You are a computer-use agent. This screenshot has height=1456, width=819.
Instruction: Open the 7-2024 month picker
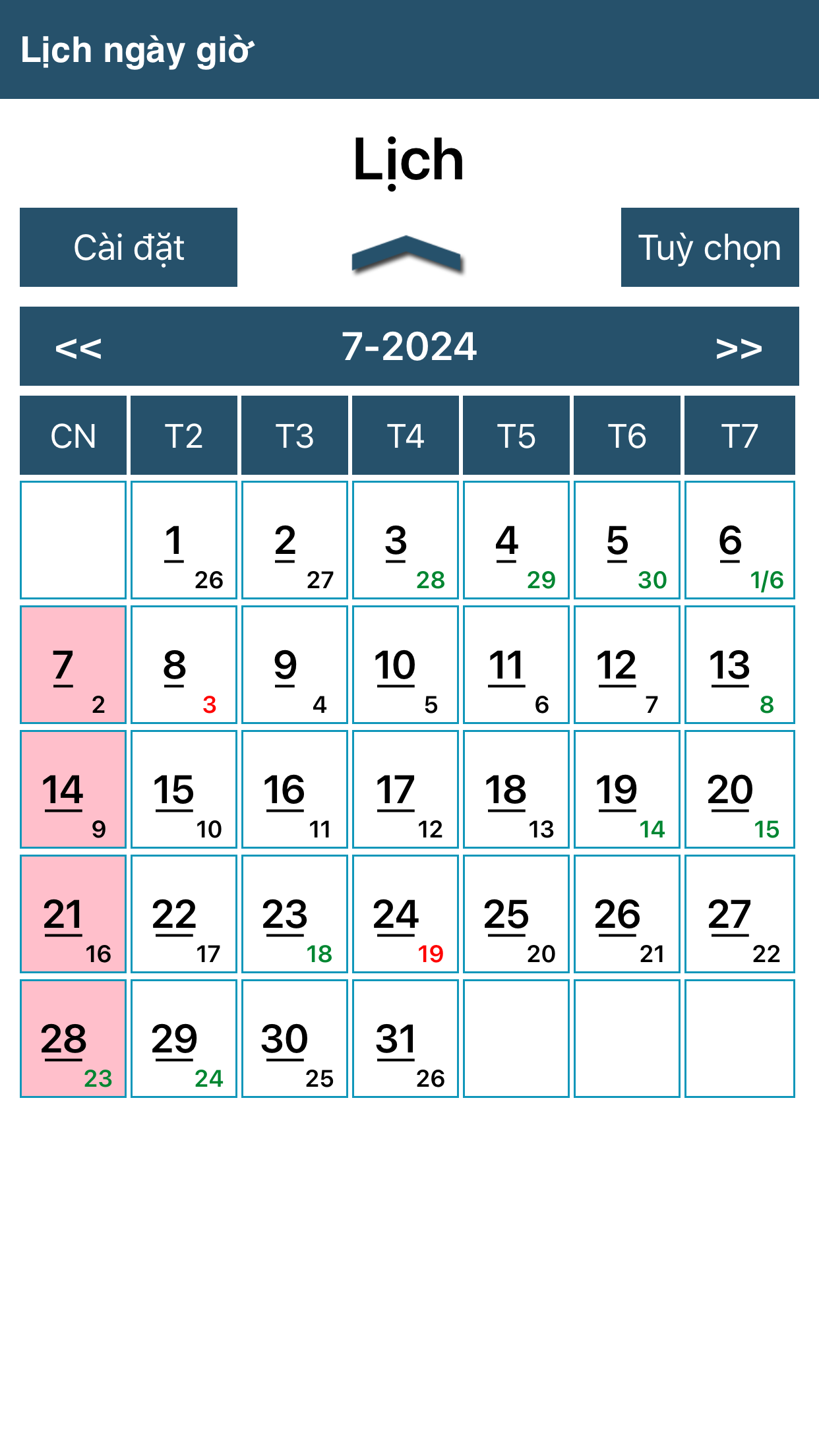(x=409, y=347)
